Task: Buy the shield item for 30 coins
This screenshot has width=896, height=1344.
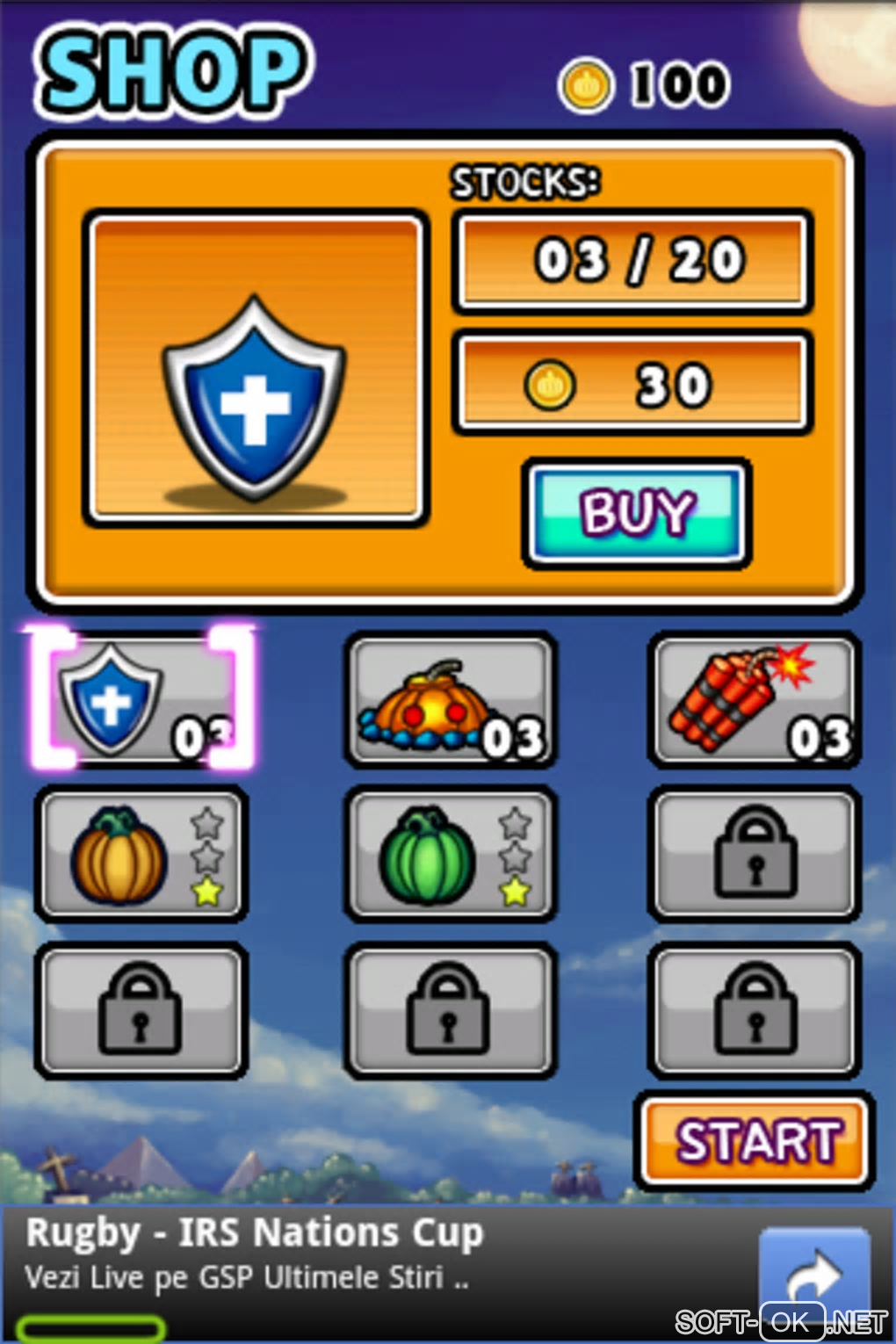Action: click(637, 513)
